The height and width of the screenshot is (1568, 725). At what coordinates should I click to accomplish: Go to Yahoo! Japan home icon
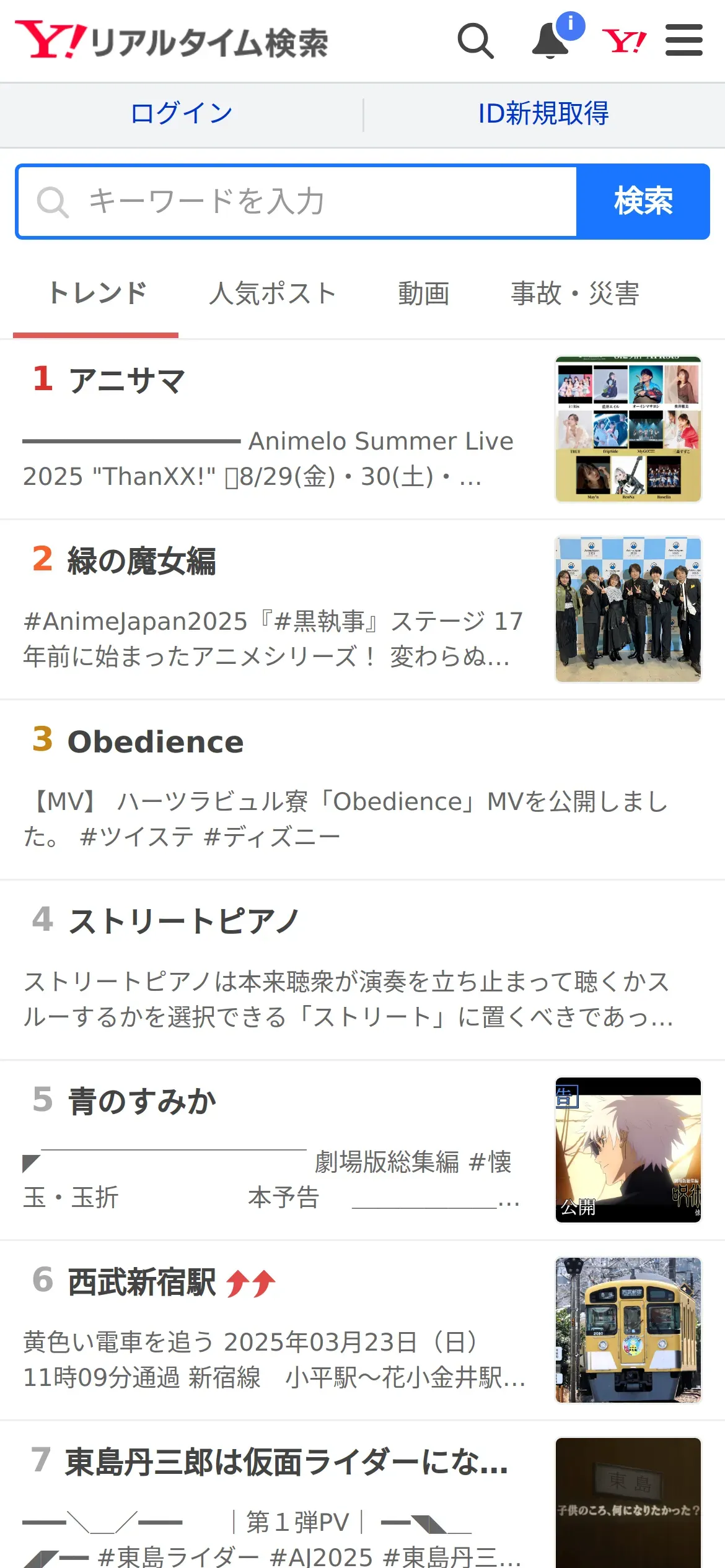click(624, 41)
